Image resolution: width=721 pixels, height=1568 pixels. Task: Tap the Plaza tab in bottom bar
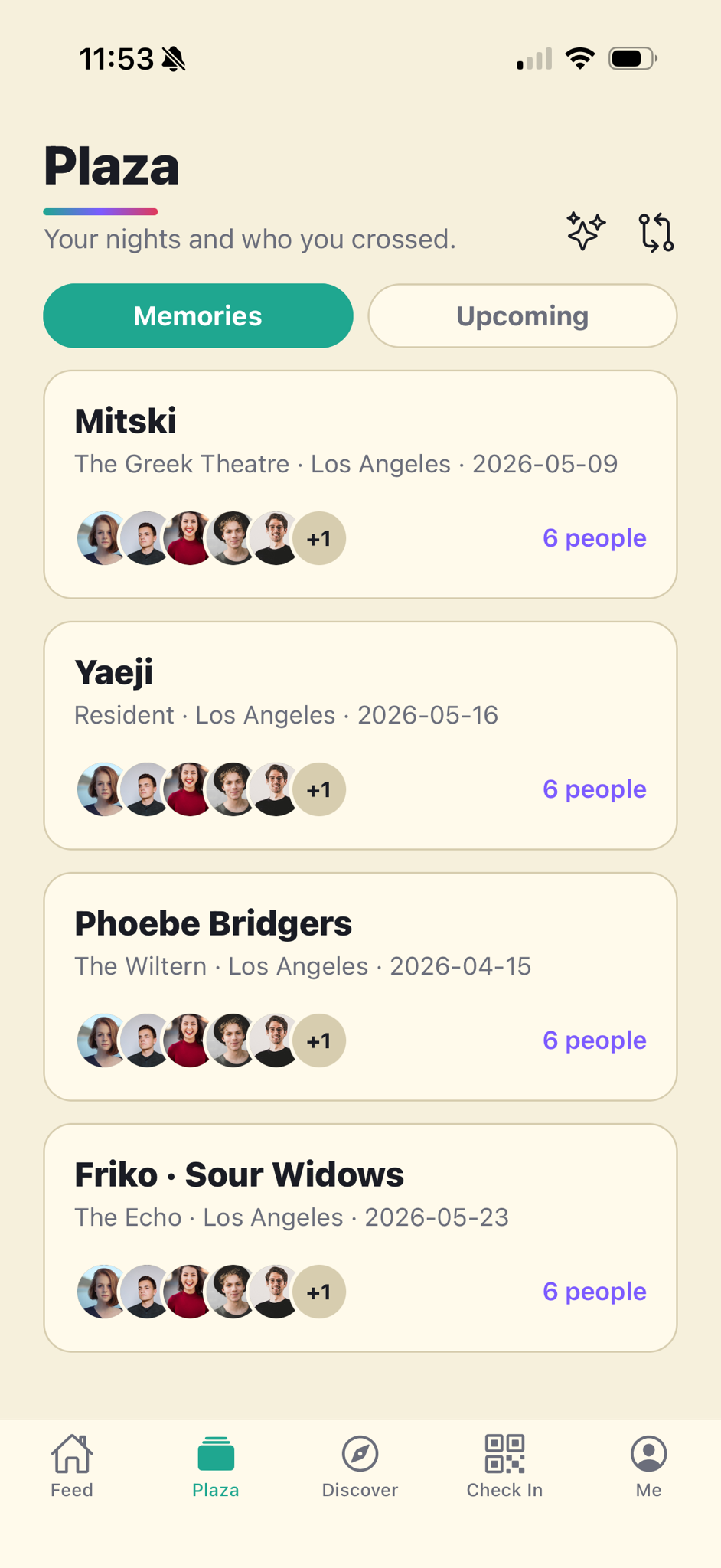click(x=216, y=1466)
